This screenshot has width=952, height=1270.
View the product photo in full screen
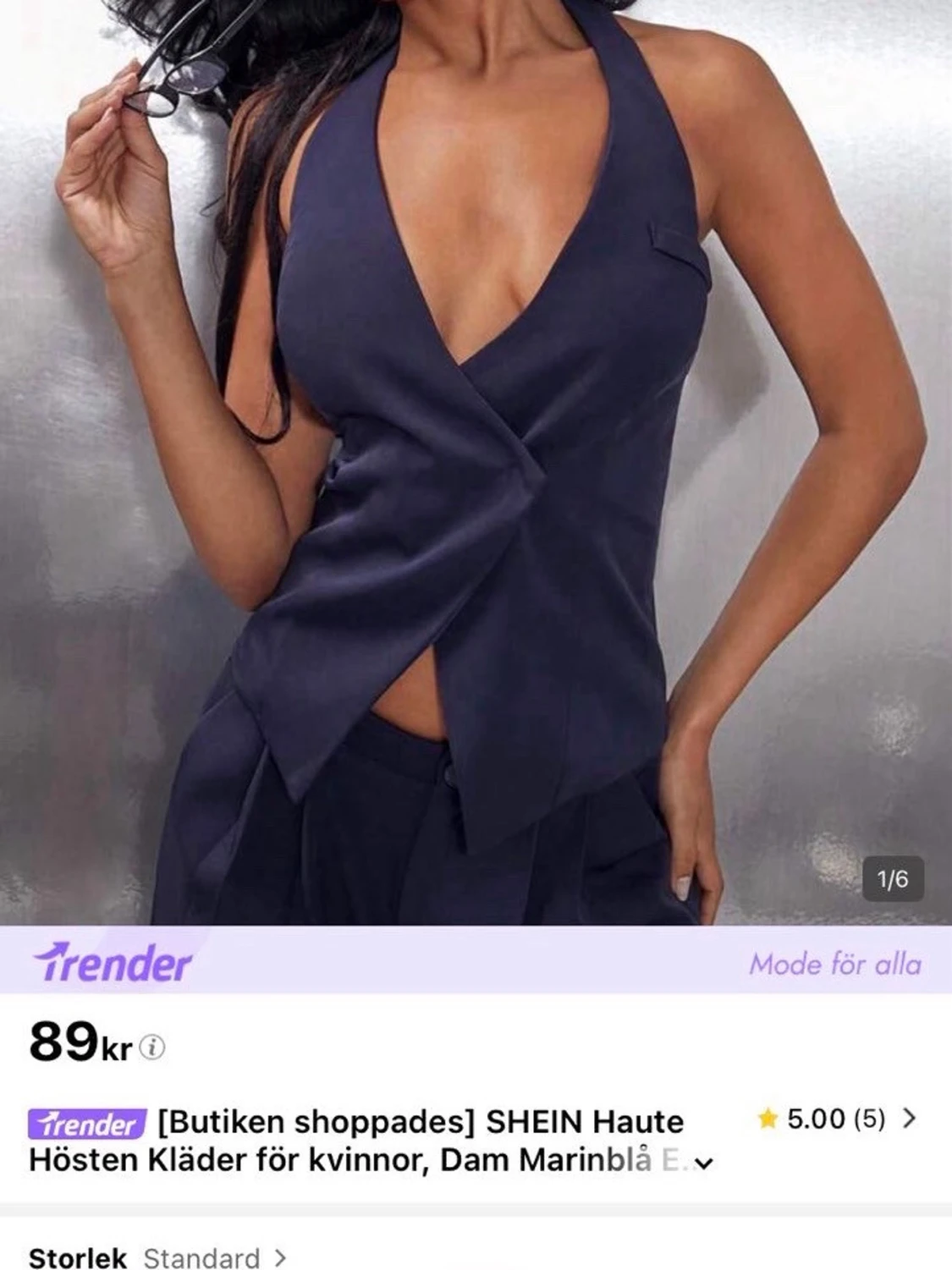476,462
